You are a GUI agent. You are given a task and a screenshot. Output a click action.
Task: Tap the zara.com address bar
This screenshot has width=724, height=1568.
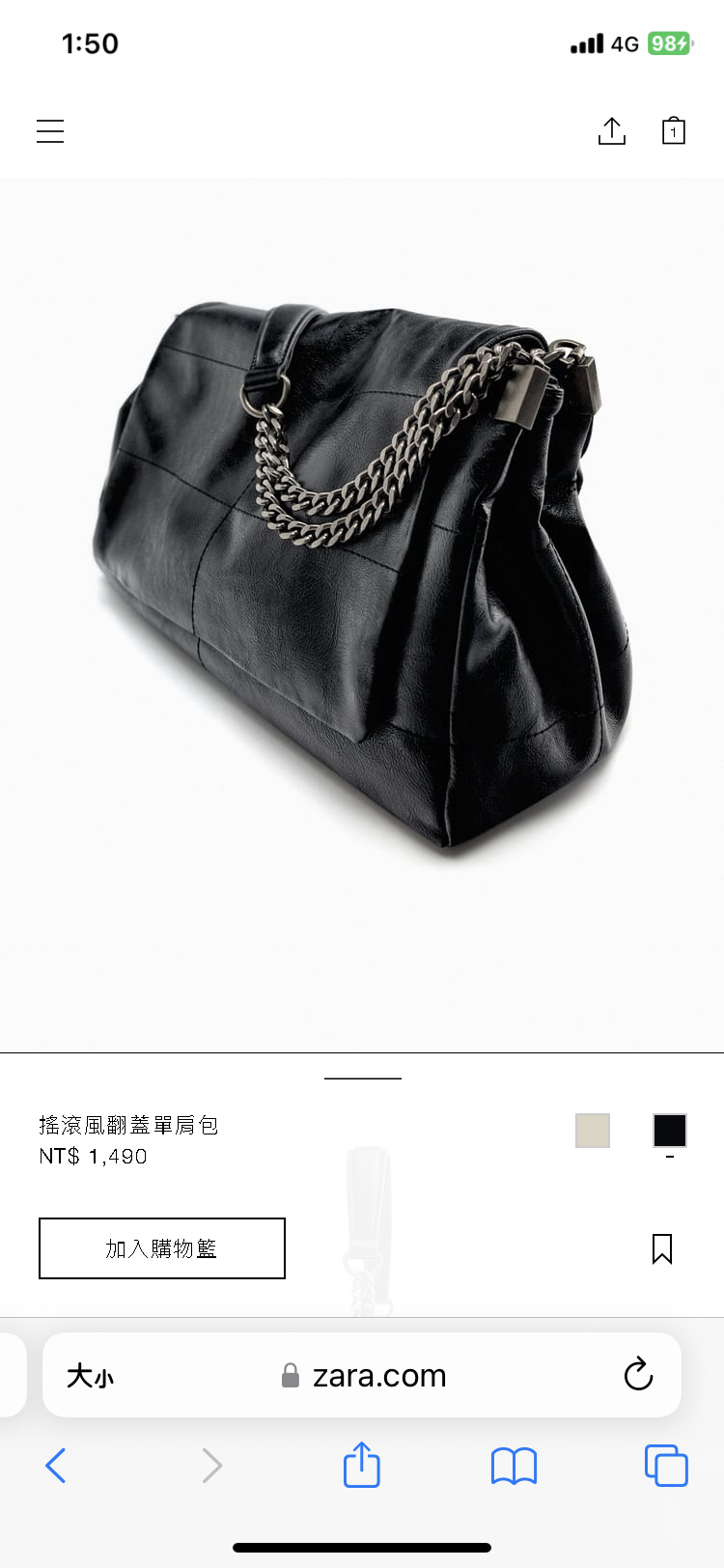378,1376
